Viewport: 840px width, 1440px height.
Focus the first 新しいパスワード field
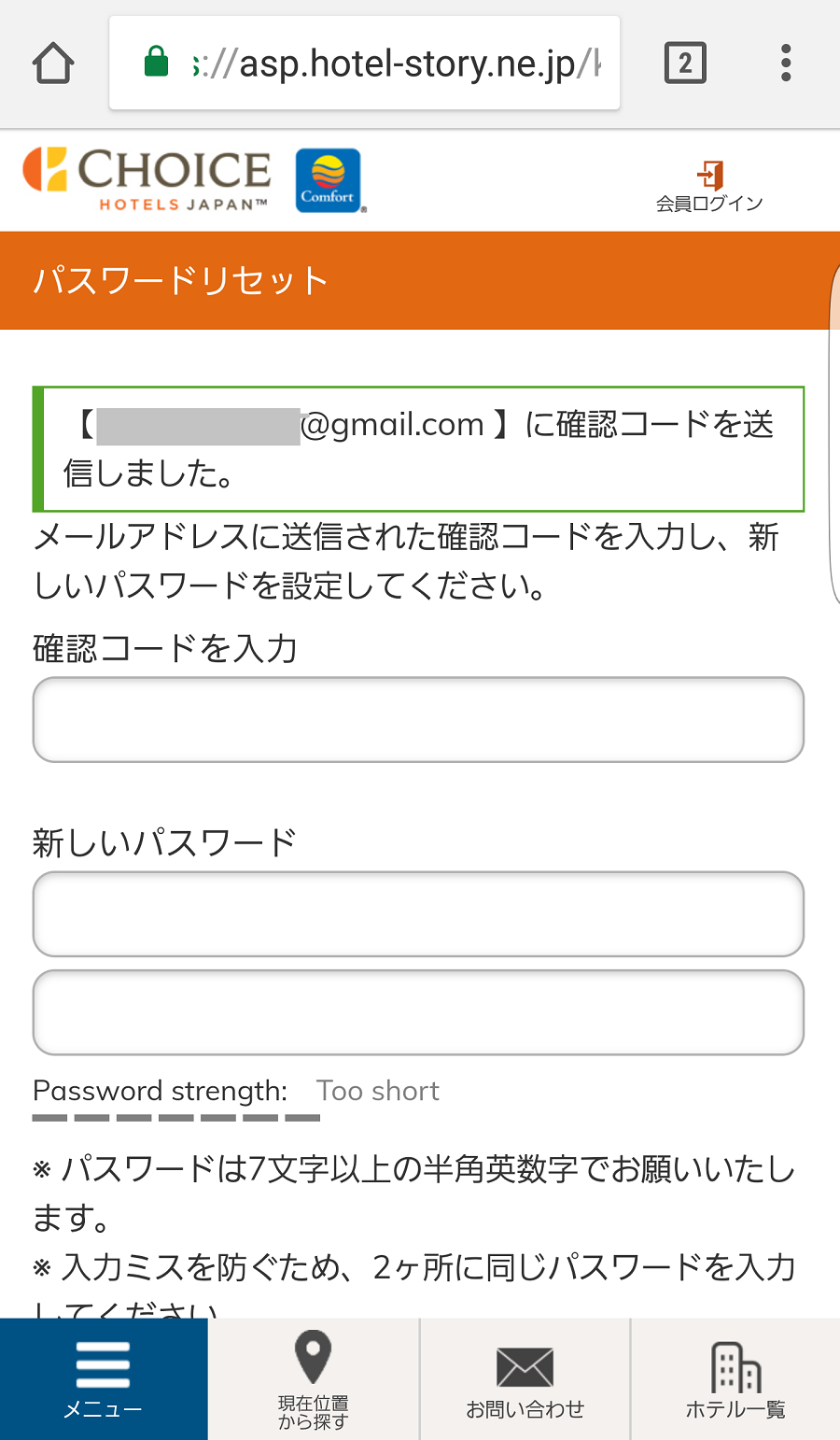418,914
